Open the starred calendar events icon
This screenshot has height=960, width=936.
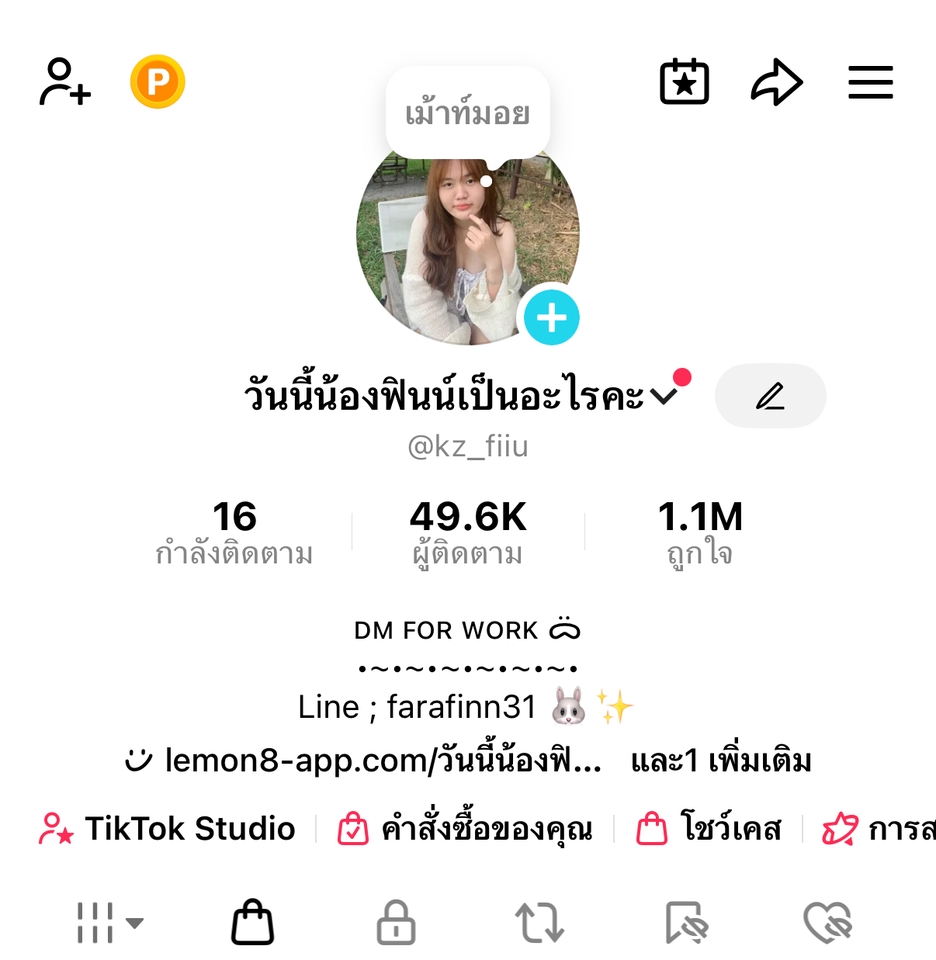tap(684, 82)
